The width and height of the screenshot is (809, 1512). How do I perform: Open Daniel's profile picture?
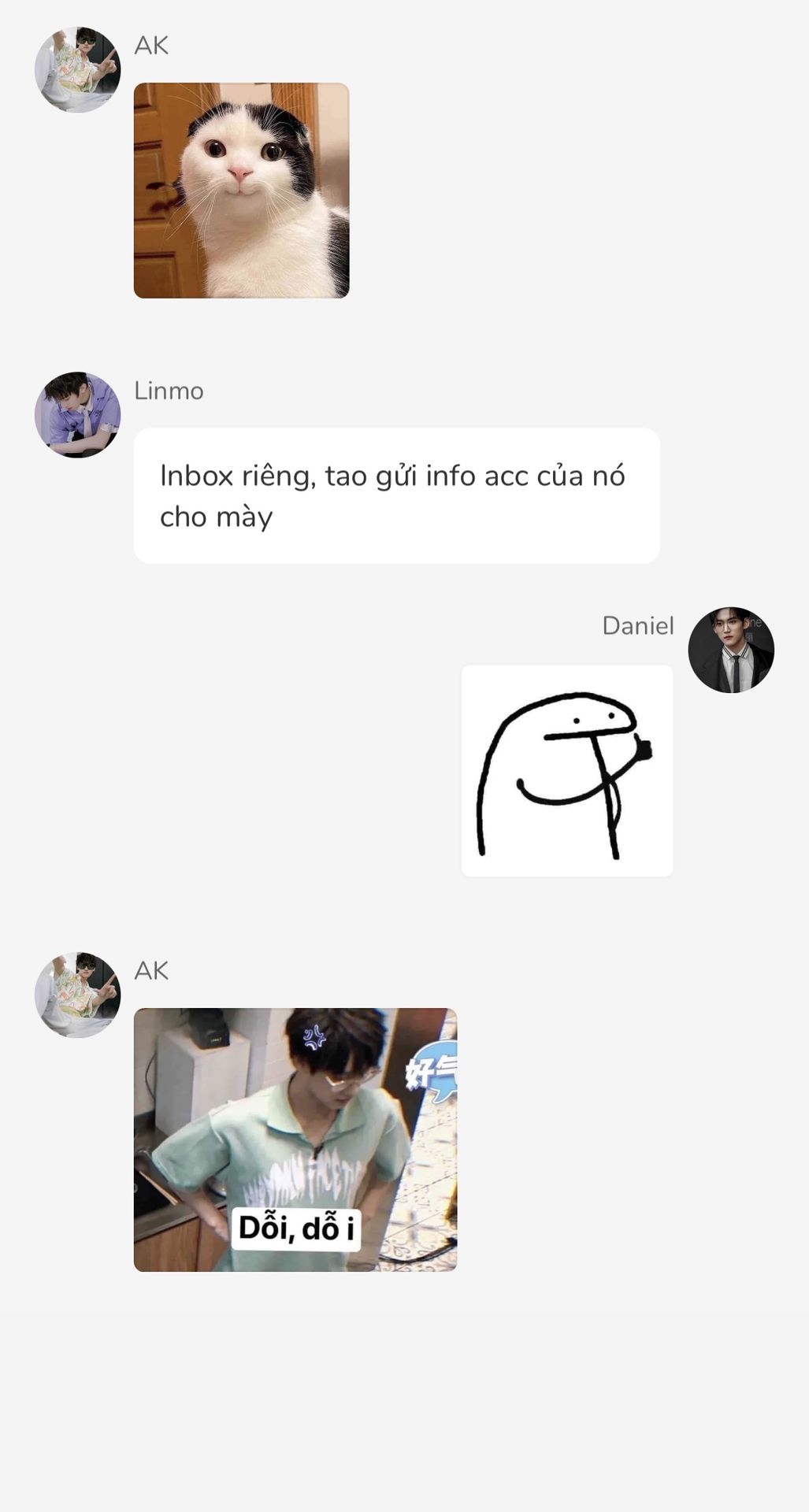[x=731, y=650]
